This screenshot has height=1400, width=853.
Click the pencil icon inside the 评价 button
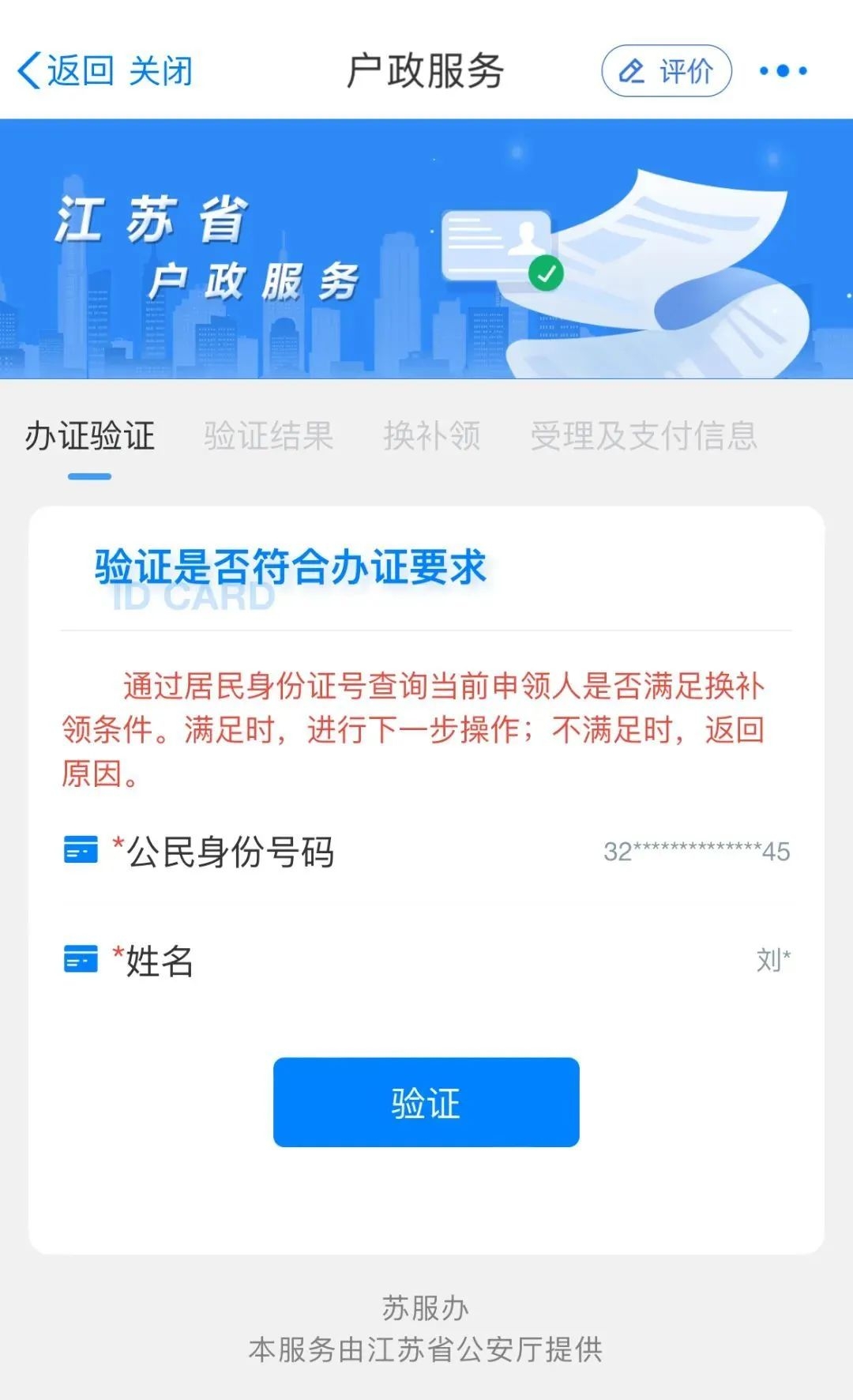pos(633,71)
